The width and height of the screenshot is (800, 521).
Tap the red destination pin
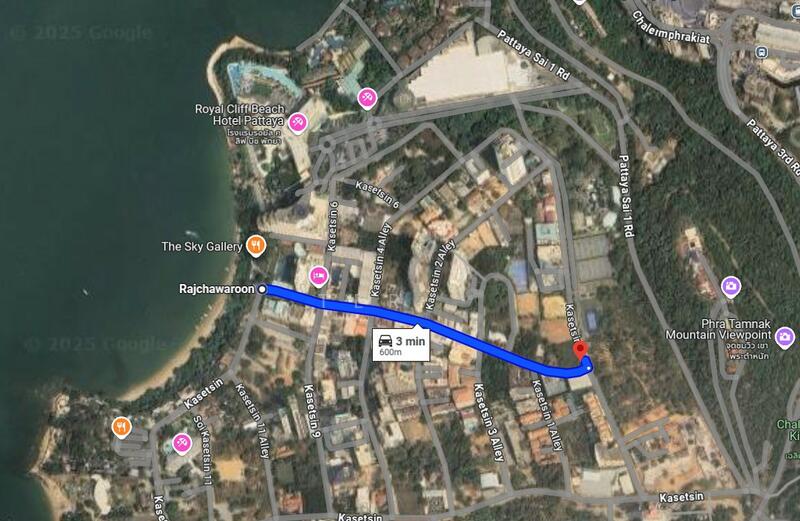click(580, 351)
